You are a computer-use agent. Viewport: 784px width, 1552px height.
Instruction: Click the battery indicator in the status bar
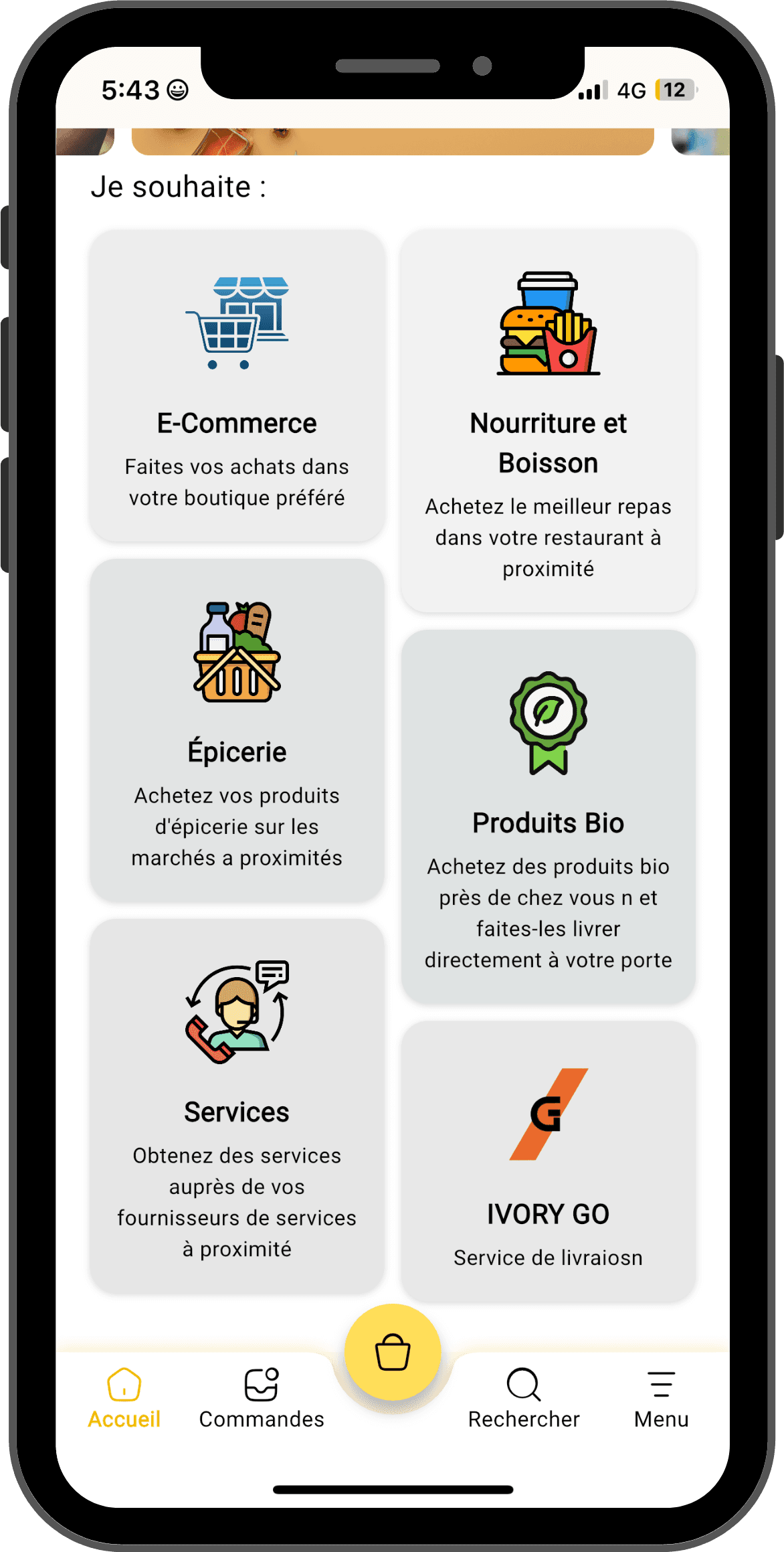(x=674, y=89)
